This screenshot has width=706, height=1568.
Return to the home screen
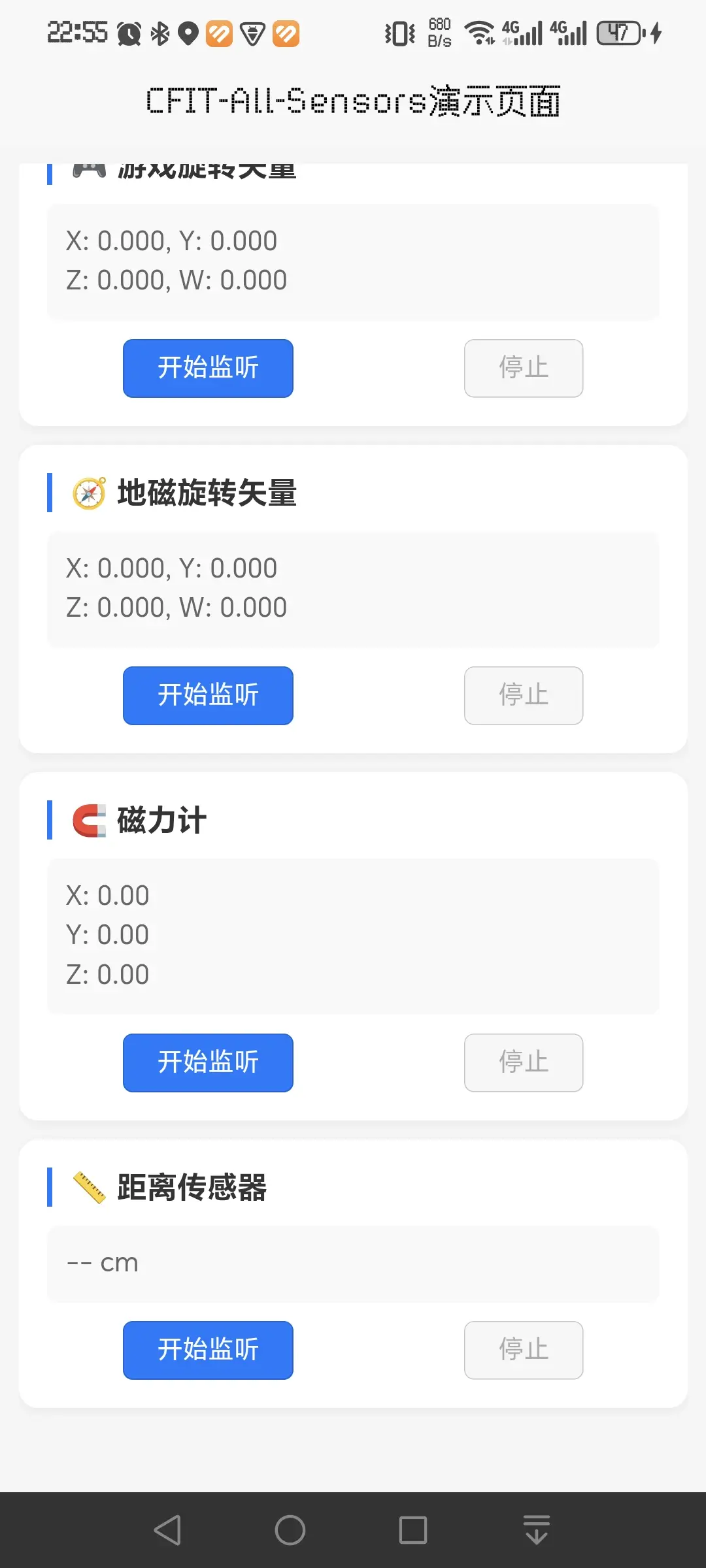pyautogui.click(x=290, y=1530)
